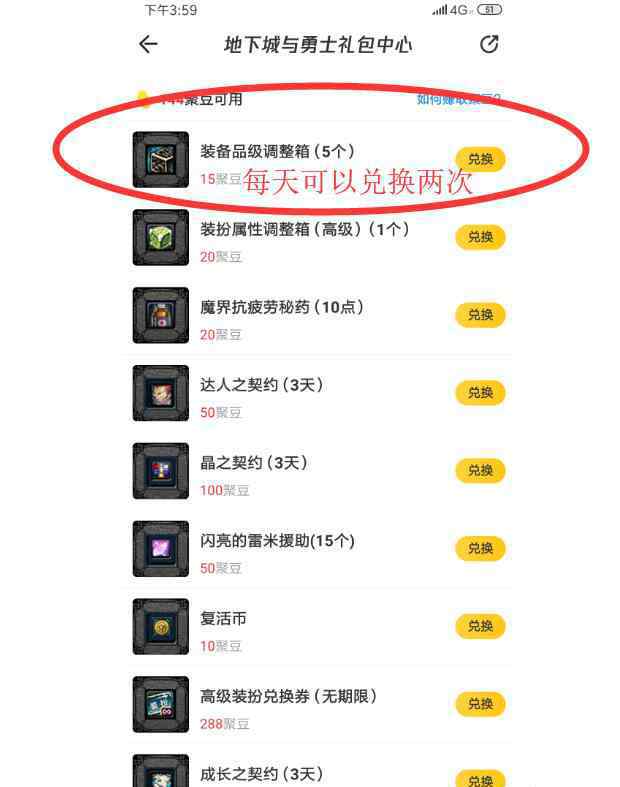Redeem 装备品级调整箱 (5个)

(x=480, y=160)
